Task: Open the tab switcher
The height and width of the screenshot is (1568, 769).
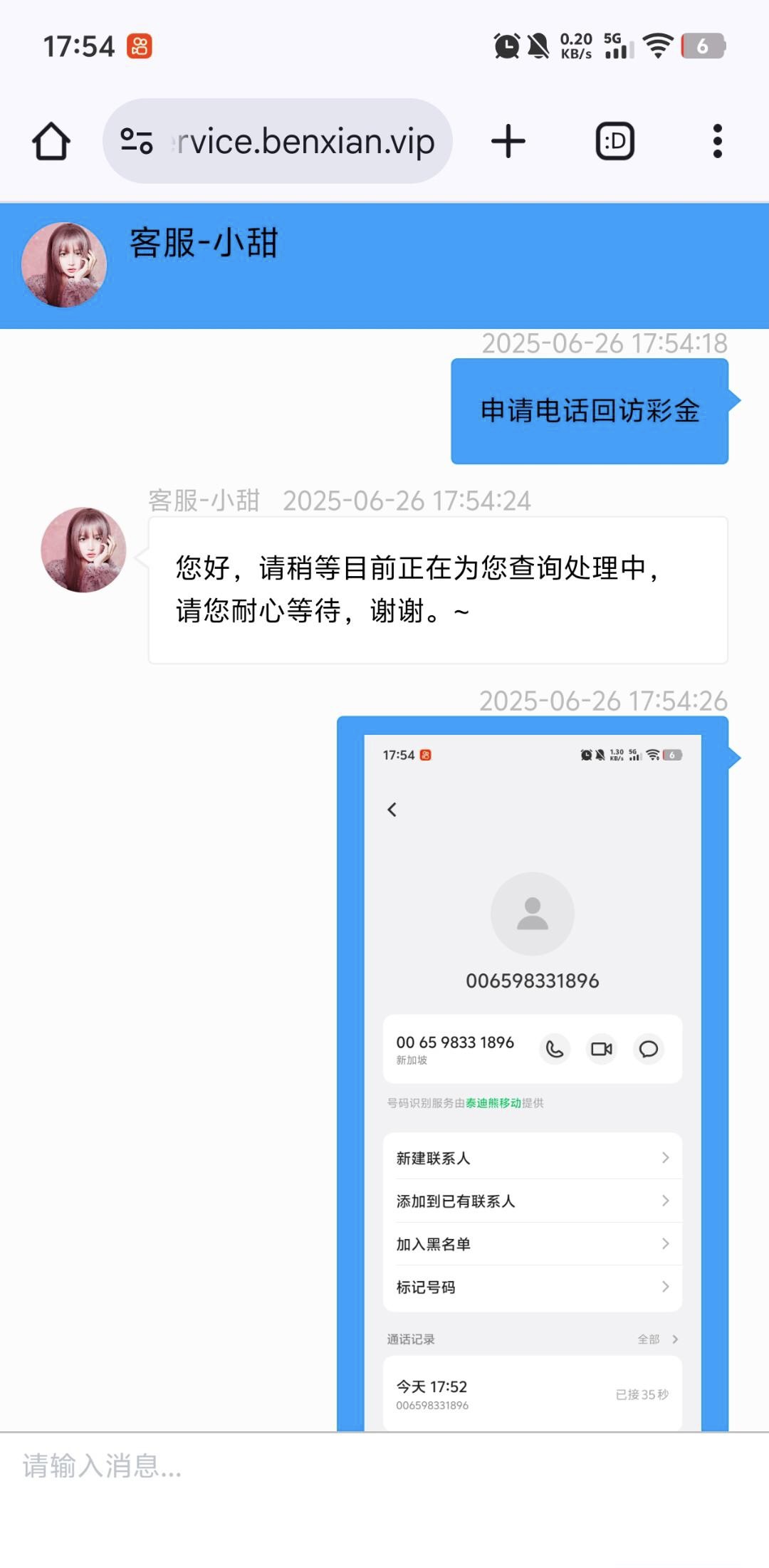Action: pos(615,141)
